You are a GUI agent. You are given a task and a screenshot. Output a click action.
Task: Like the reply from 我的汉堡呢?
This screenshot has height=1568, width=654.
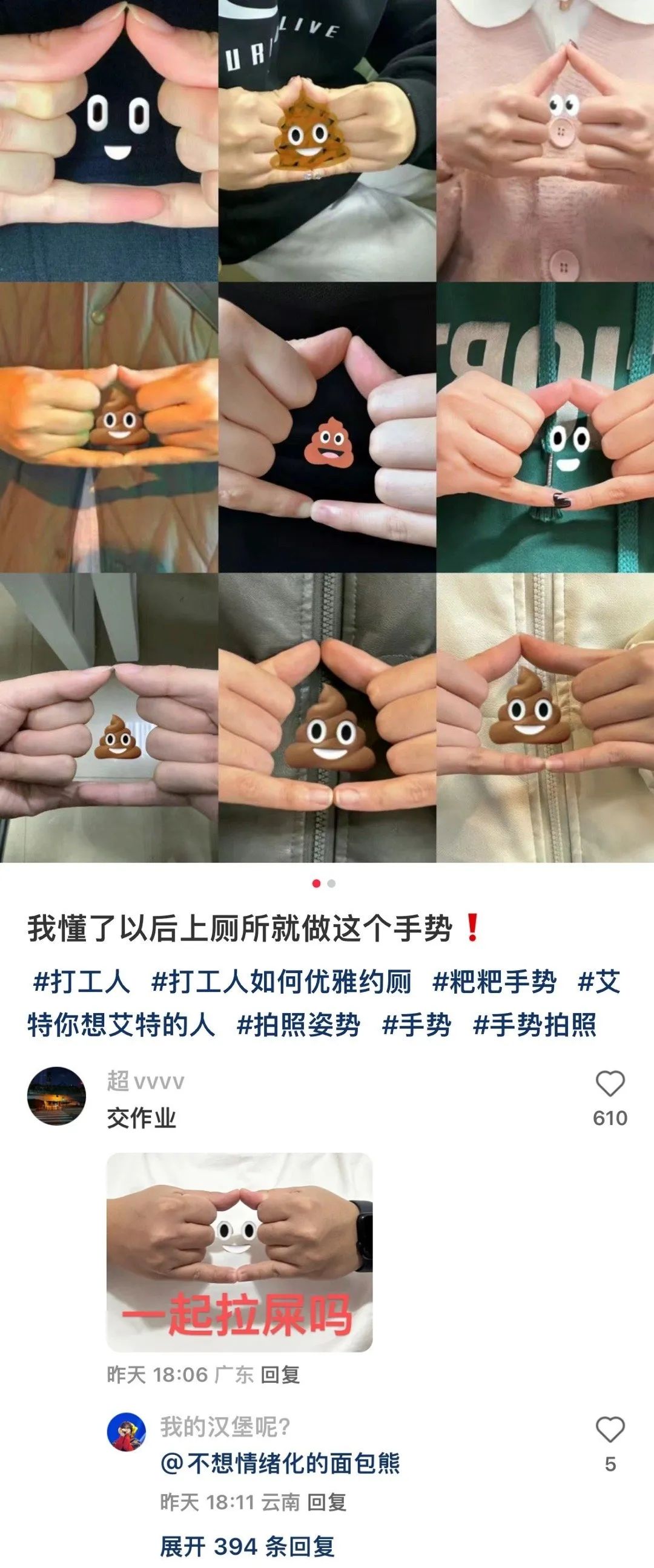pos(610,1430)
